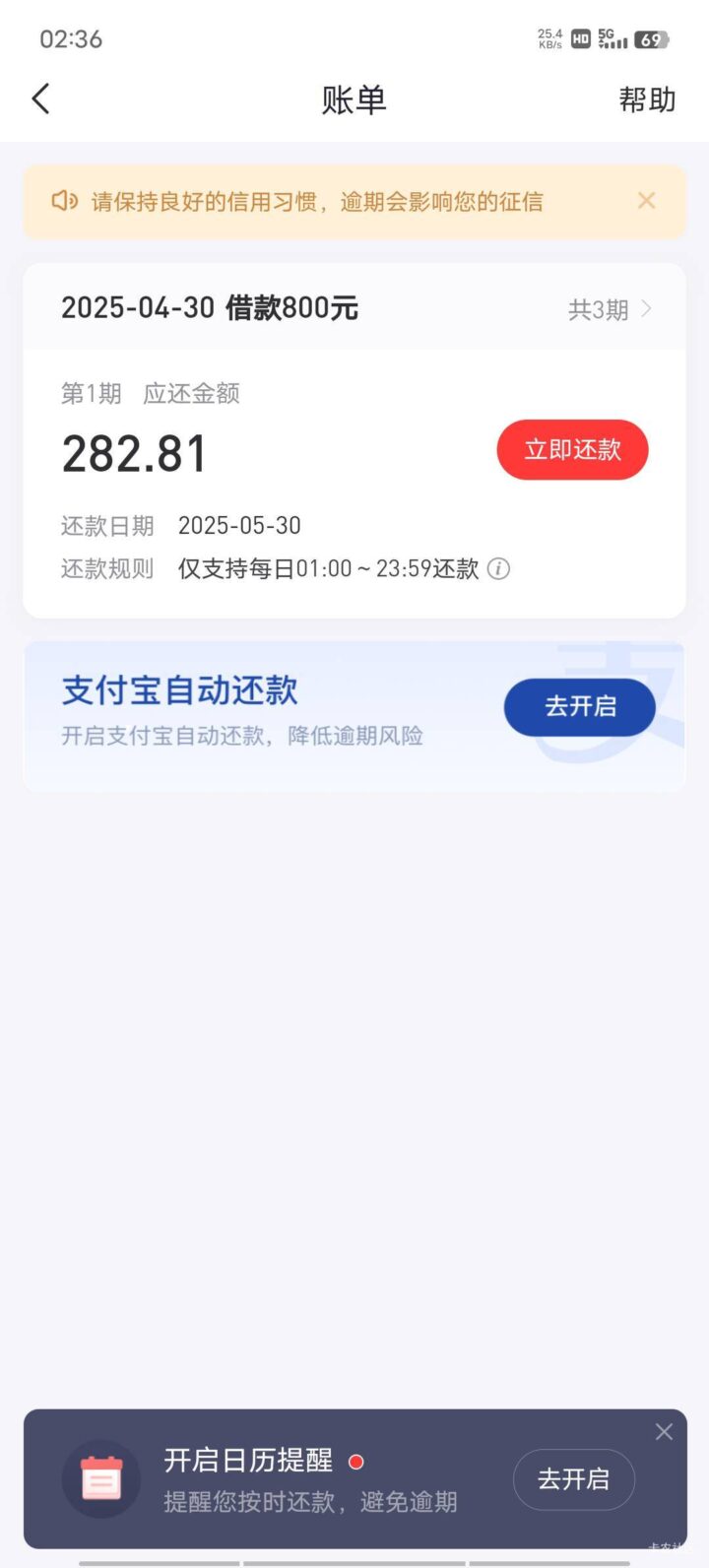Image resolution: width=709 pixels, height=1568 pixels.
Task: Dismiss the credit habit notice banner
Action: 646,201
